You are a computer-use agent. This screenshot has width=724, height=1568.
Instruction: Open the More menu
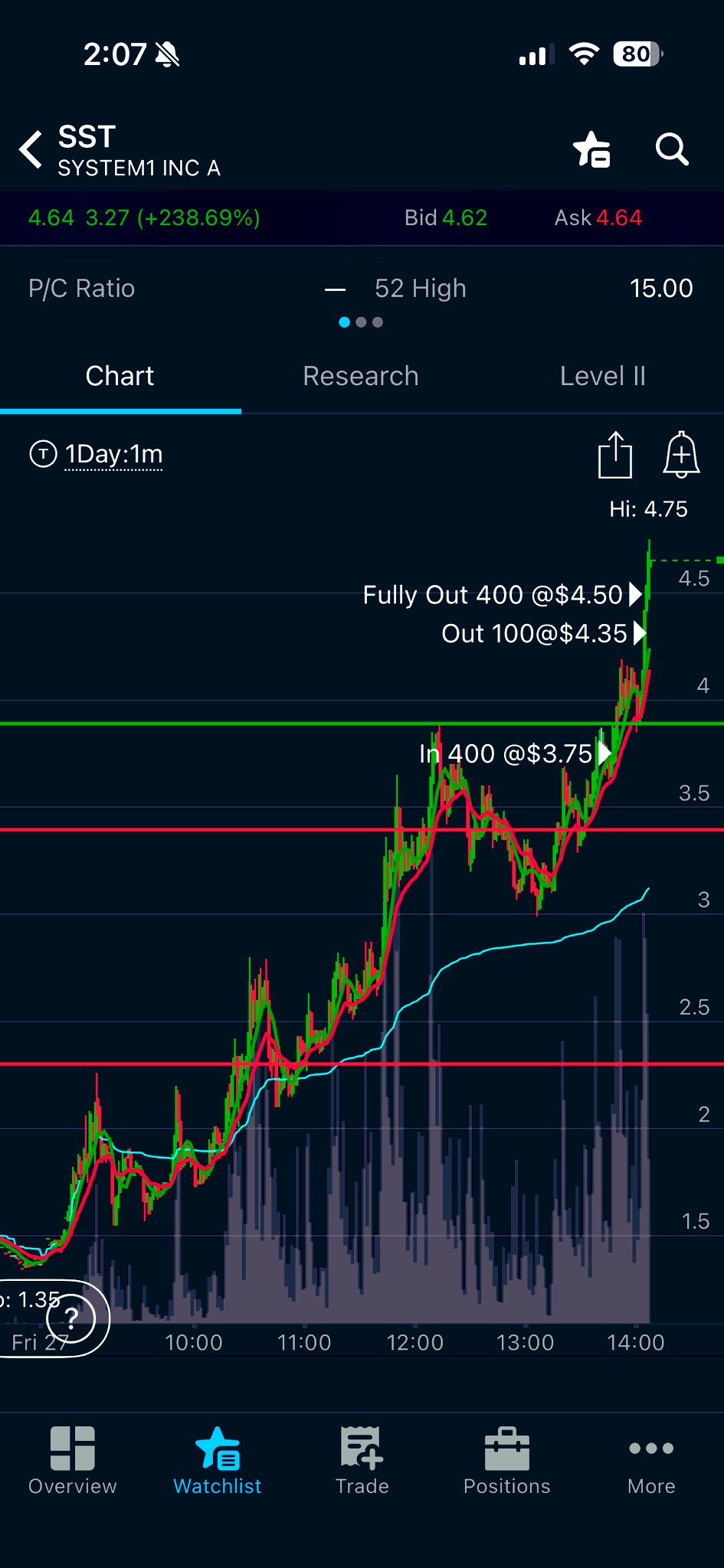click(651, 1461)
